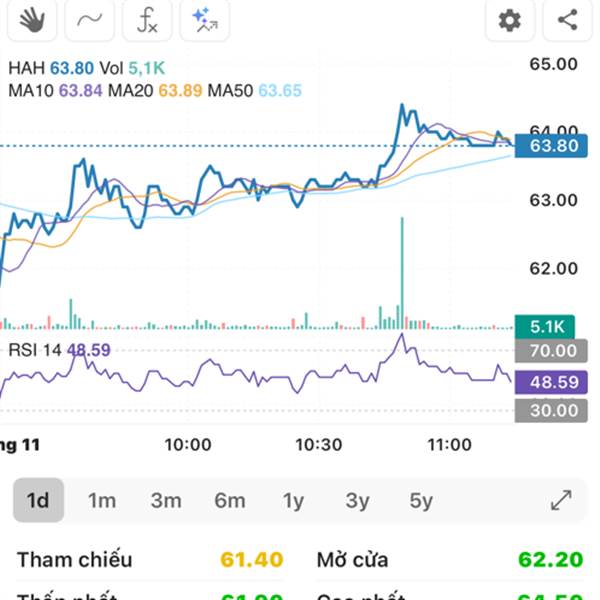Change the chart line type
This screenshot has height=600, width=600.
pos(89,19)
